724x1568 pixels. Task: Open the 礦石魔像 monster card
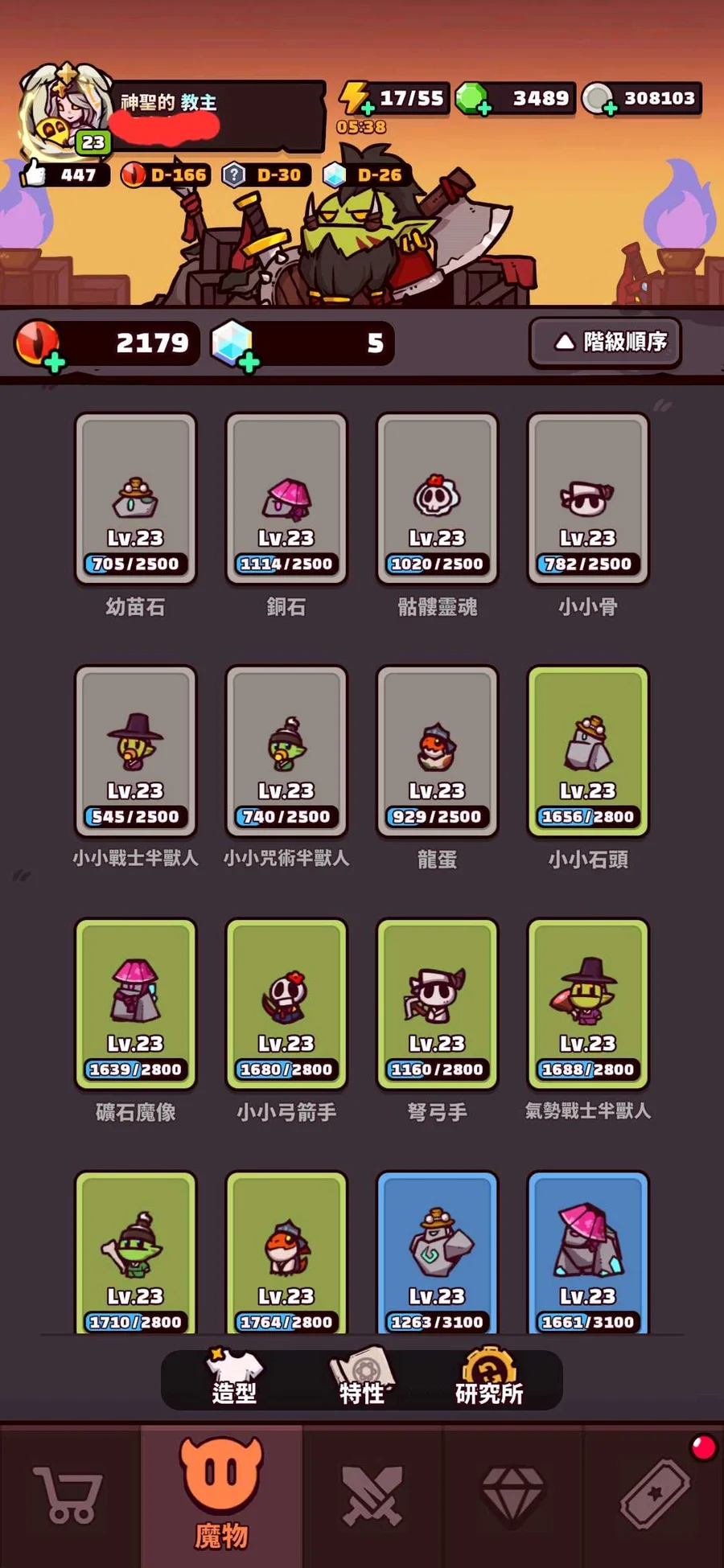click(x=135, y=1004)
